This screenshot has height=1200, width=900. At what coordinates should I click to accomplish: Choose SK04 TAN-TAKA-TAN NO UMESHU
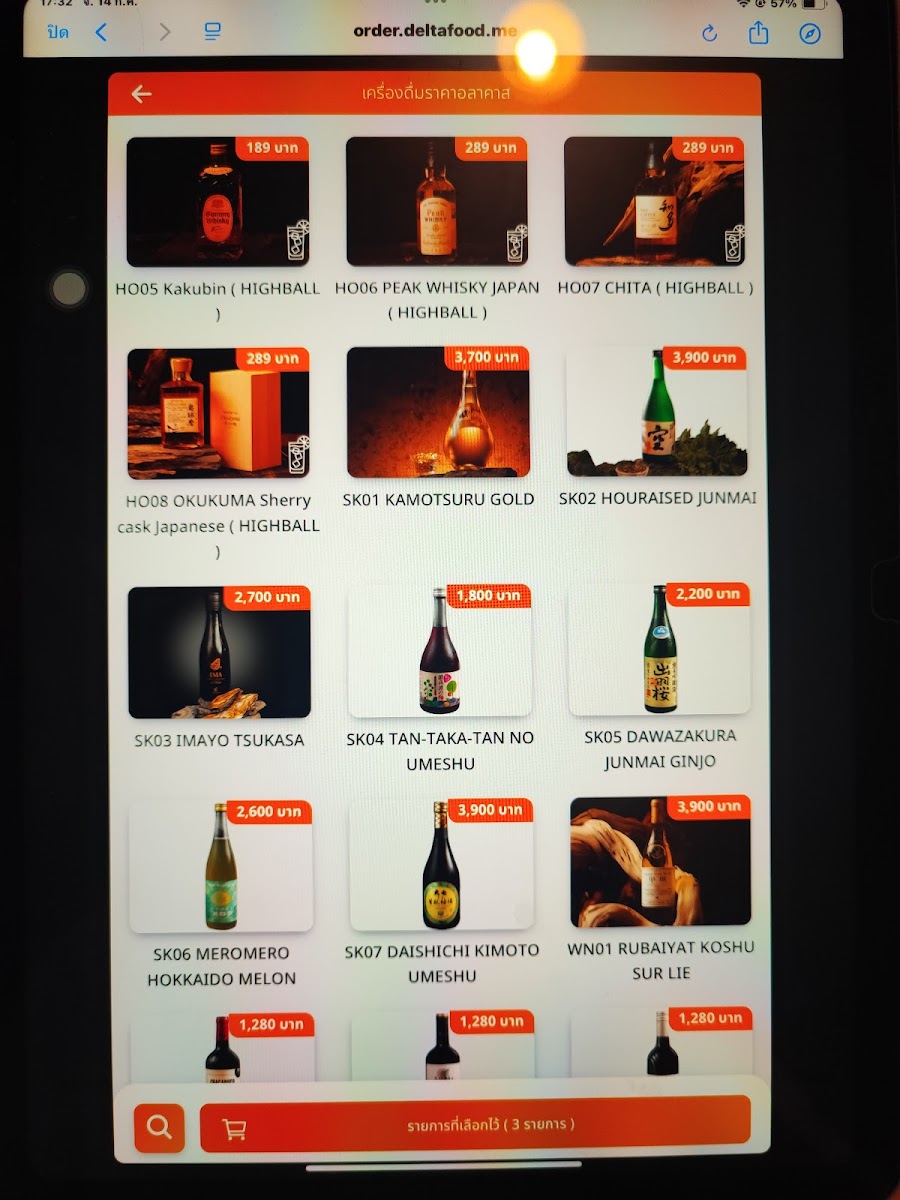[x=440, y=651]
